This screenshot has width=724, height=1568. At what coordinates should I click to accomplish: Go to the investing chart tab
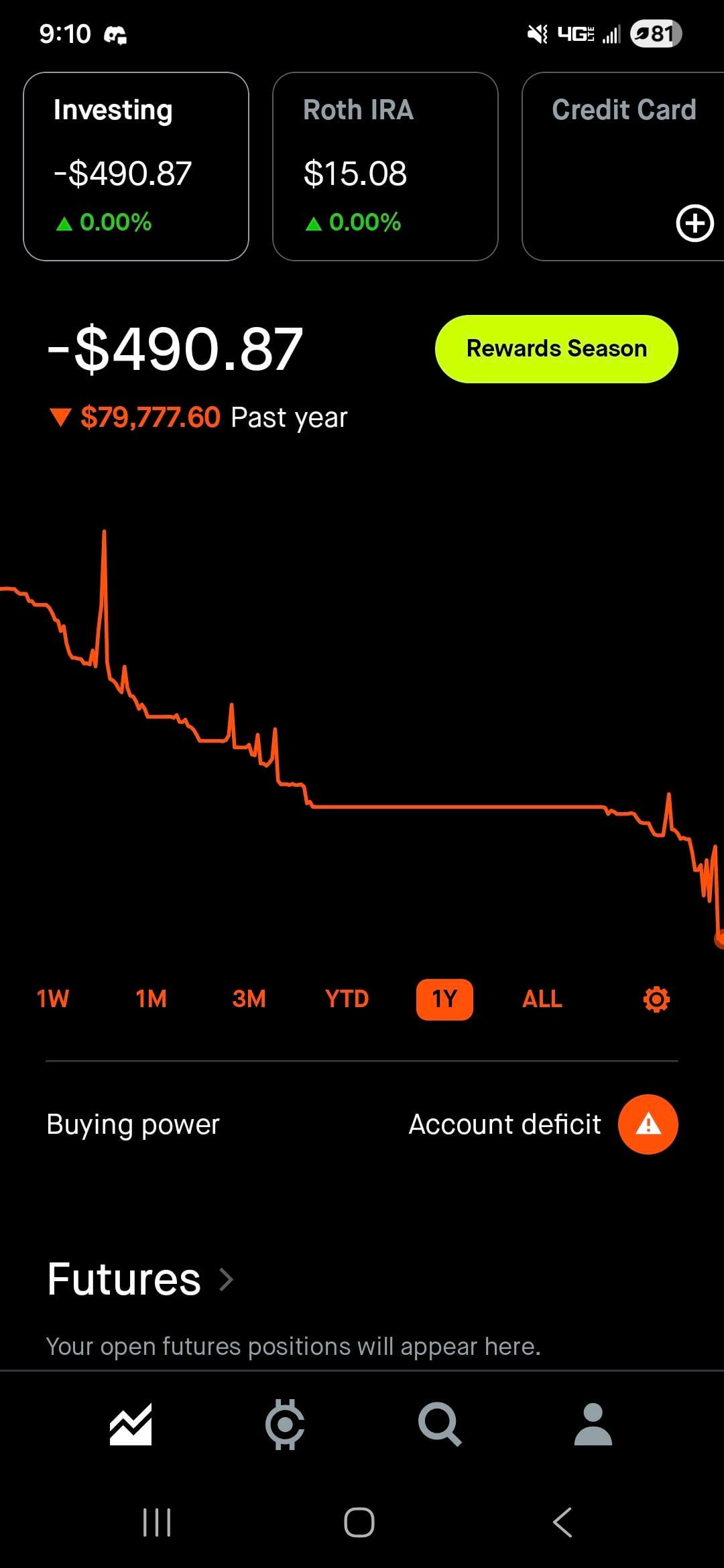click(x=131, y=1424)
